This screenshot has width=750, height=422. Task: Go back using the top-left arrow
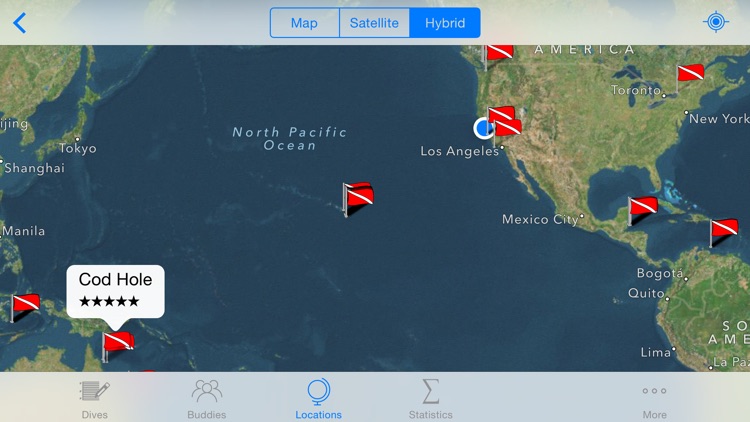19,23
